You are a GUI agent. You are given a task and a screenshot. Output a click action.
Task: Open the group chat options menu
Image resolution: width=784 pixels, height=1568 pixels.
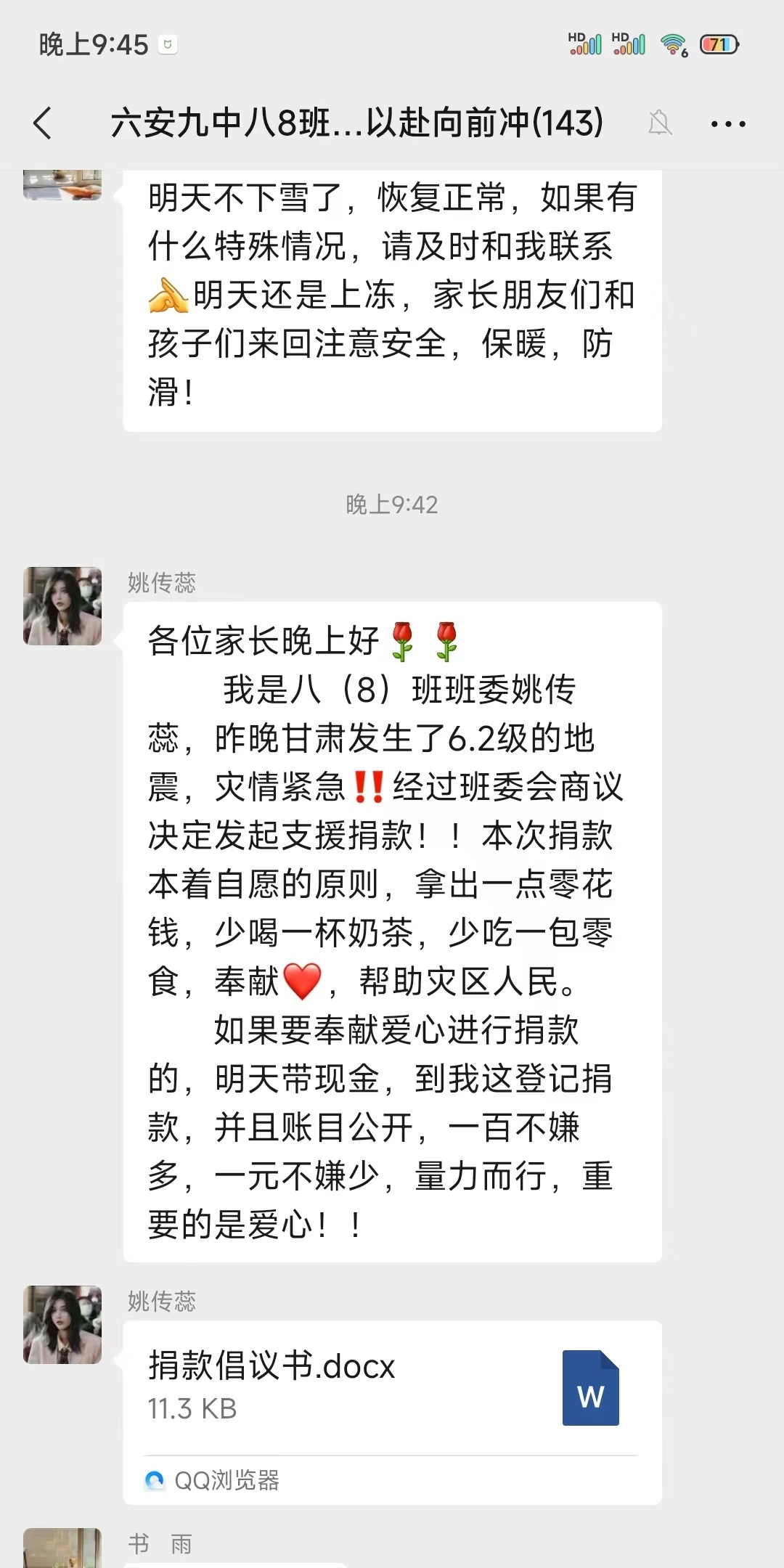[x=728, y=124]
